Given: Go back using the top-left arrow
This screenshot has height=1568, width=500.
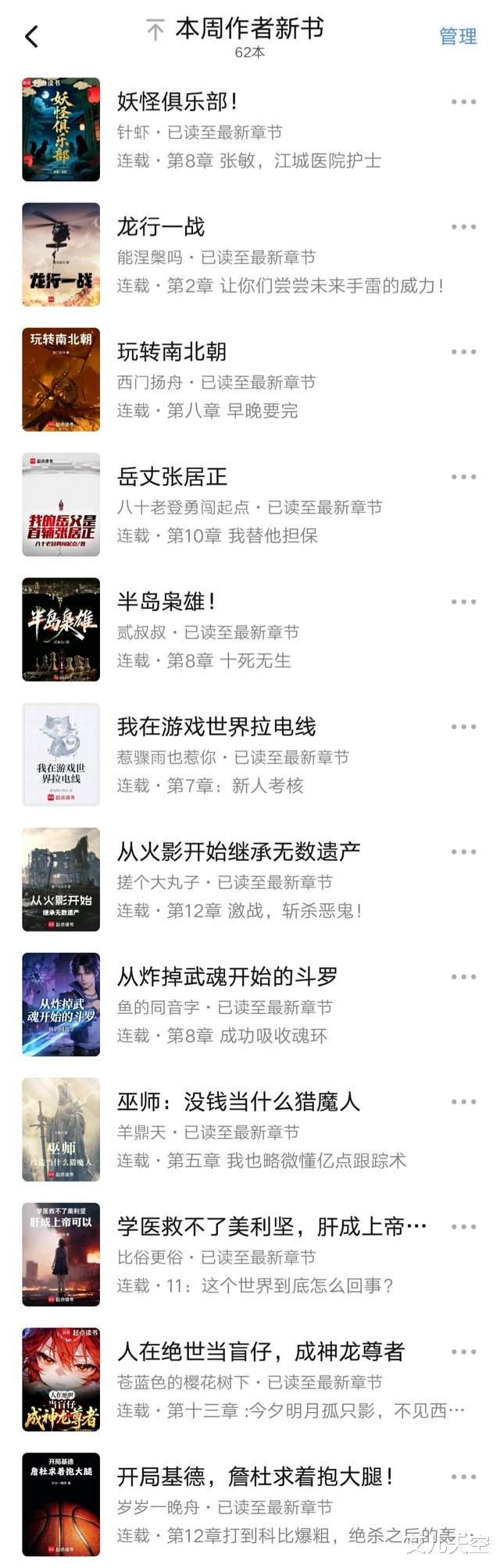Looking at the screenshot, I should point(32,36).
